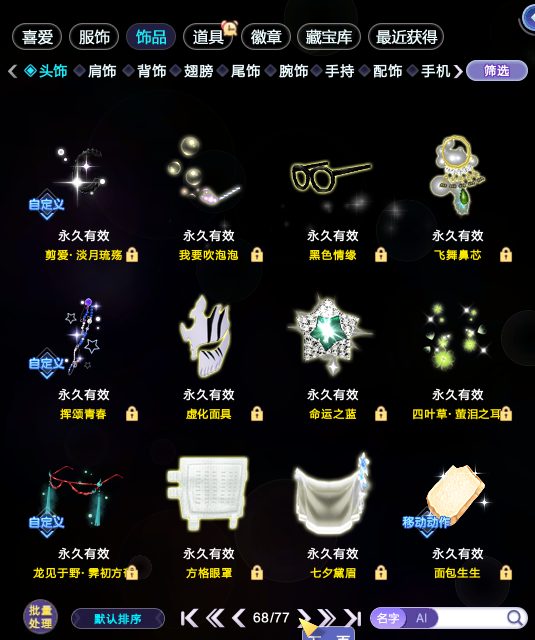Pick the 方格眼罩 item
Screen dimensions: 535x640
208,494
